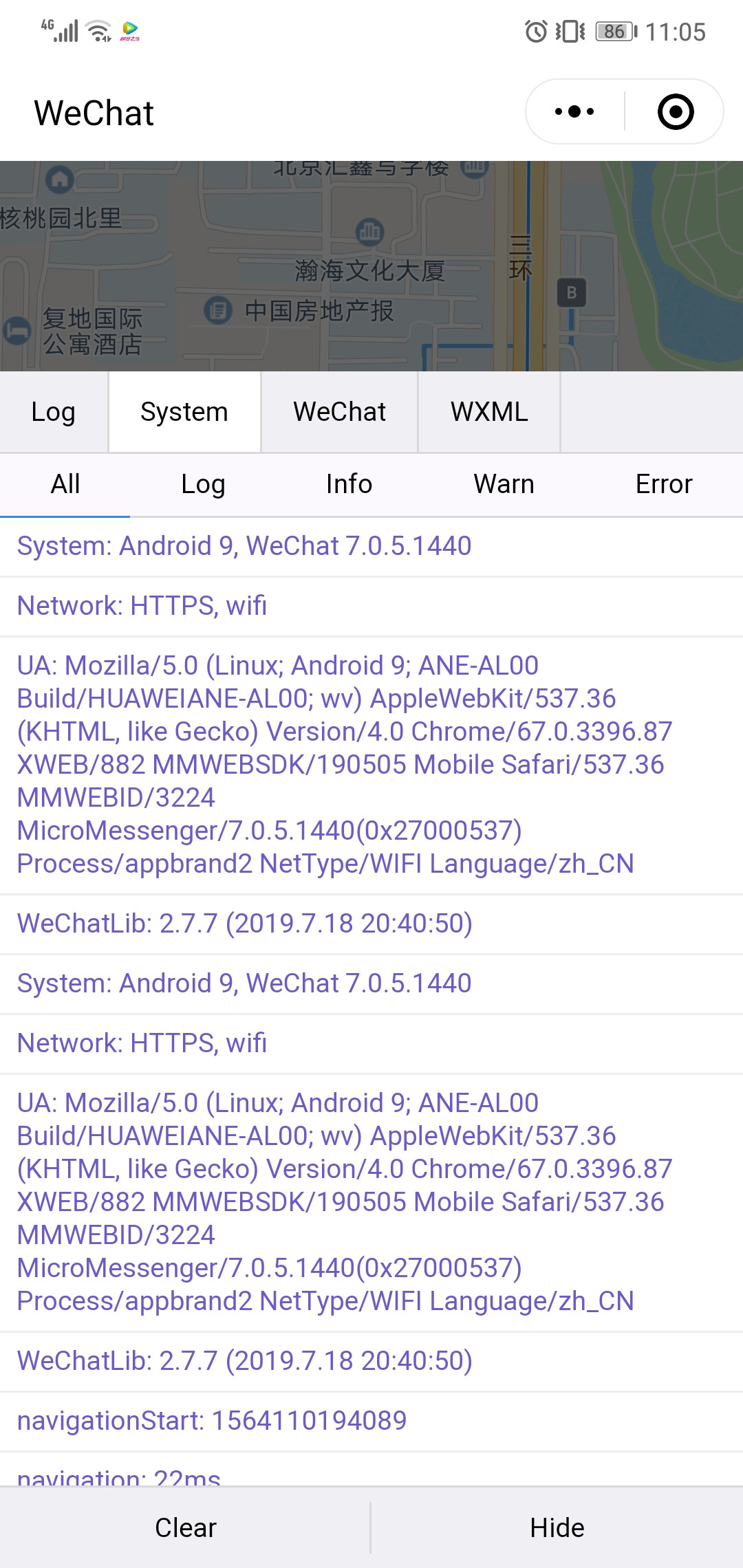Hide the debug console panel
Image resolution: width=743 pixels, height=1568 pixels.
point(557,1527)
